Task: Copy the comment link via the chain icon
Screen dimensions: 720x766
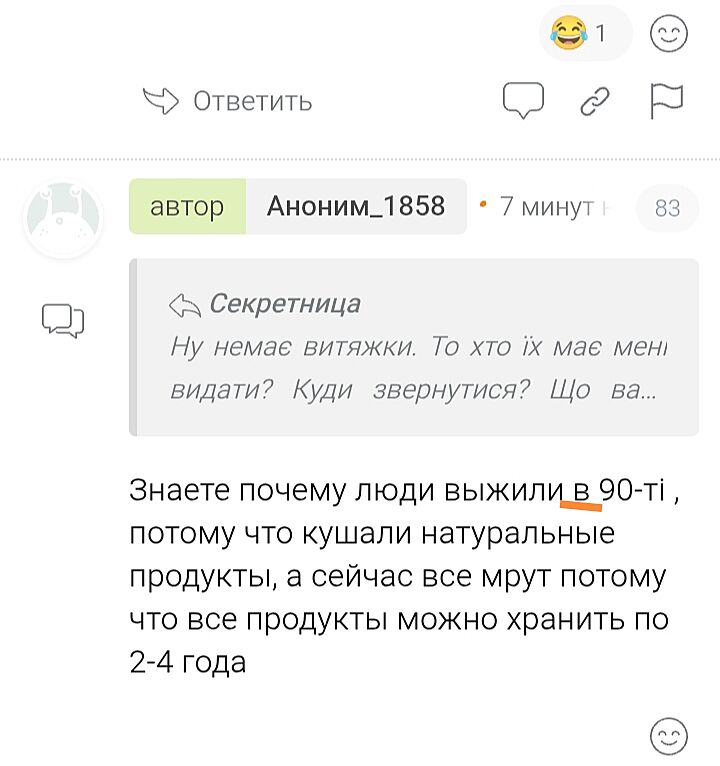Action: [595, 100]
